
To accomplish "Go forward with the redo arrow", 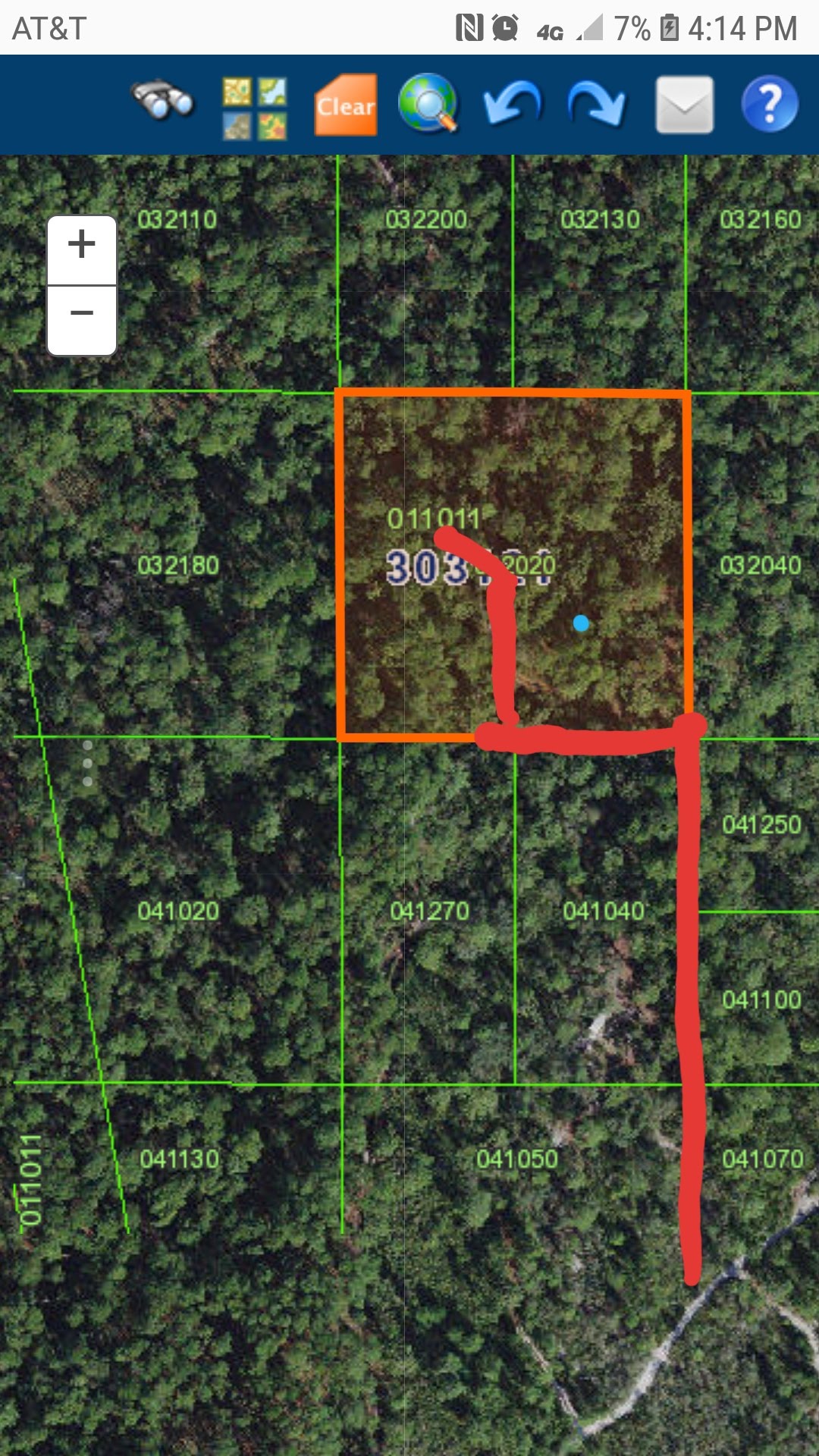I will click(597, 103).
